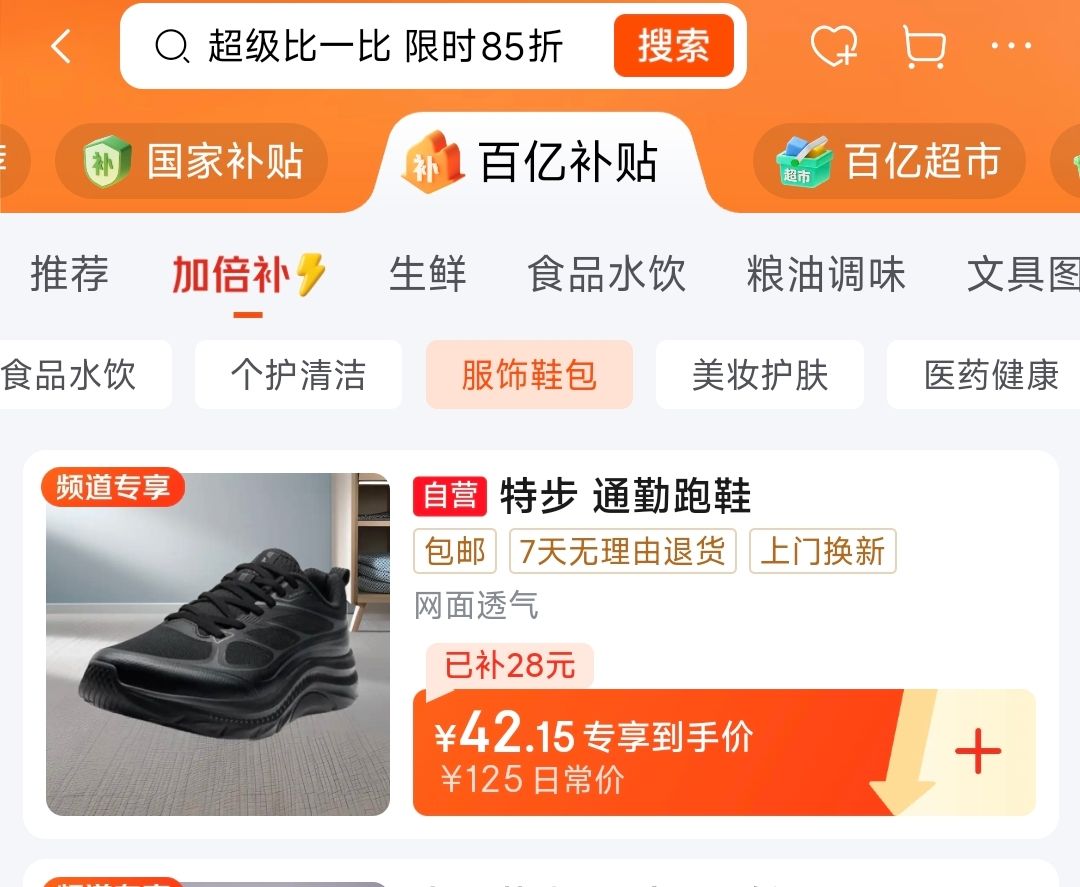Switch to the 国家补贴 channel

pos(192,161)
